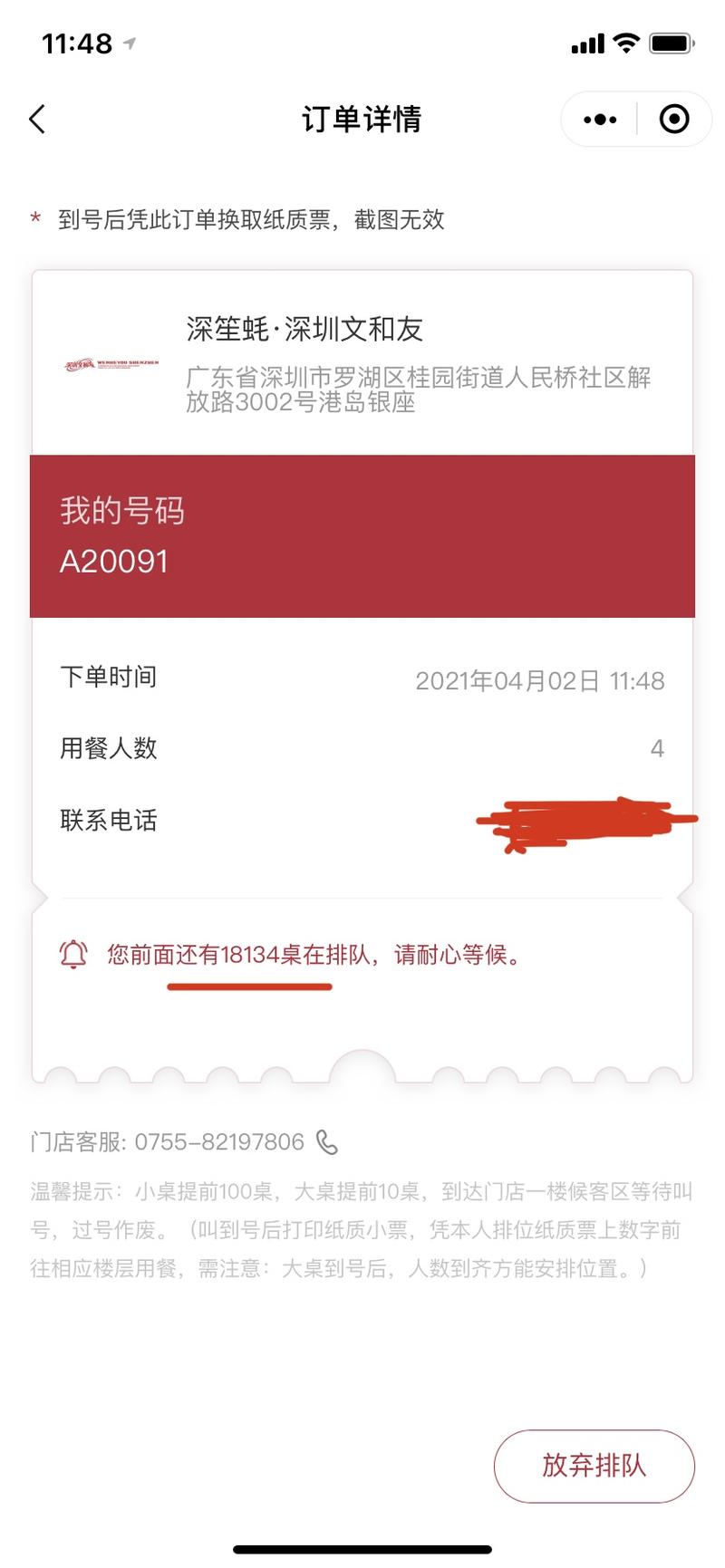Tap the 放弃排队 button to leave queue
The image size is (725, 1568).
(593, 1466)
